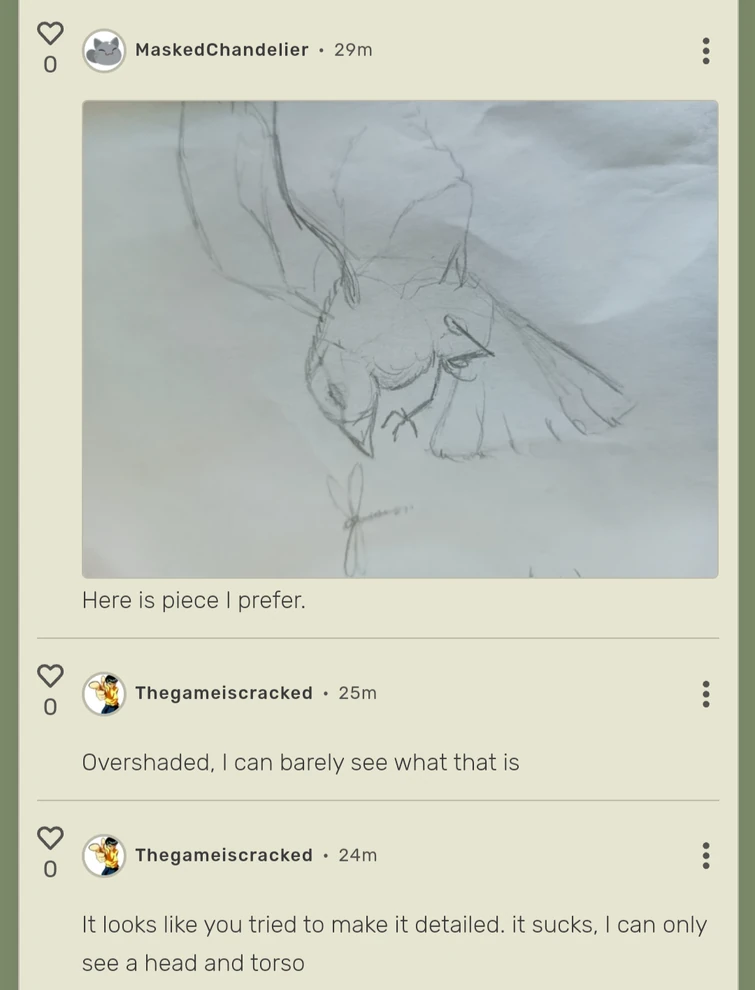
Task: Click the 24m timestamp link
Action: point(355,855)
